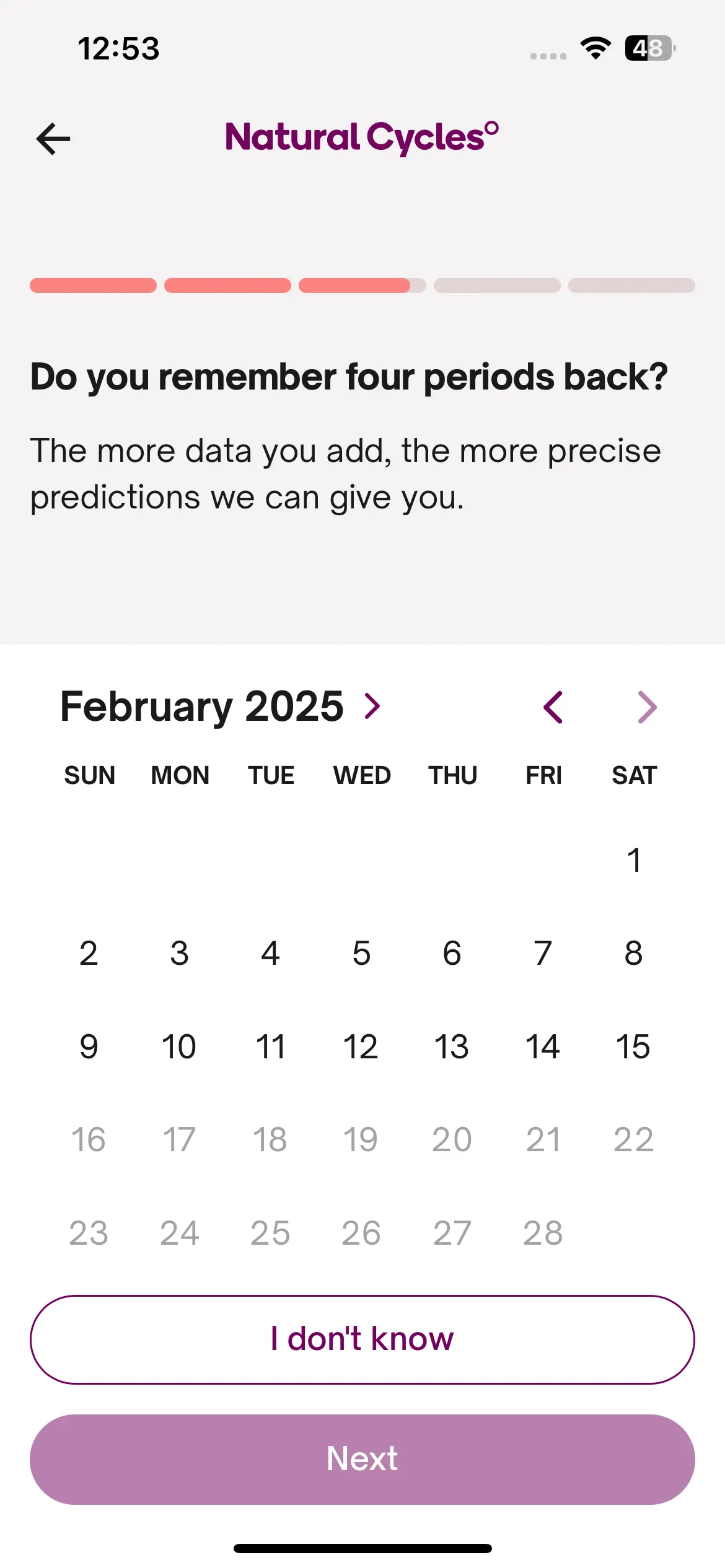
Task: Choose February 10 on the calendar
Action: coord(179,1047)
